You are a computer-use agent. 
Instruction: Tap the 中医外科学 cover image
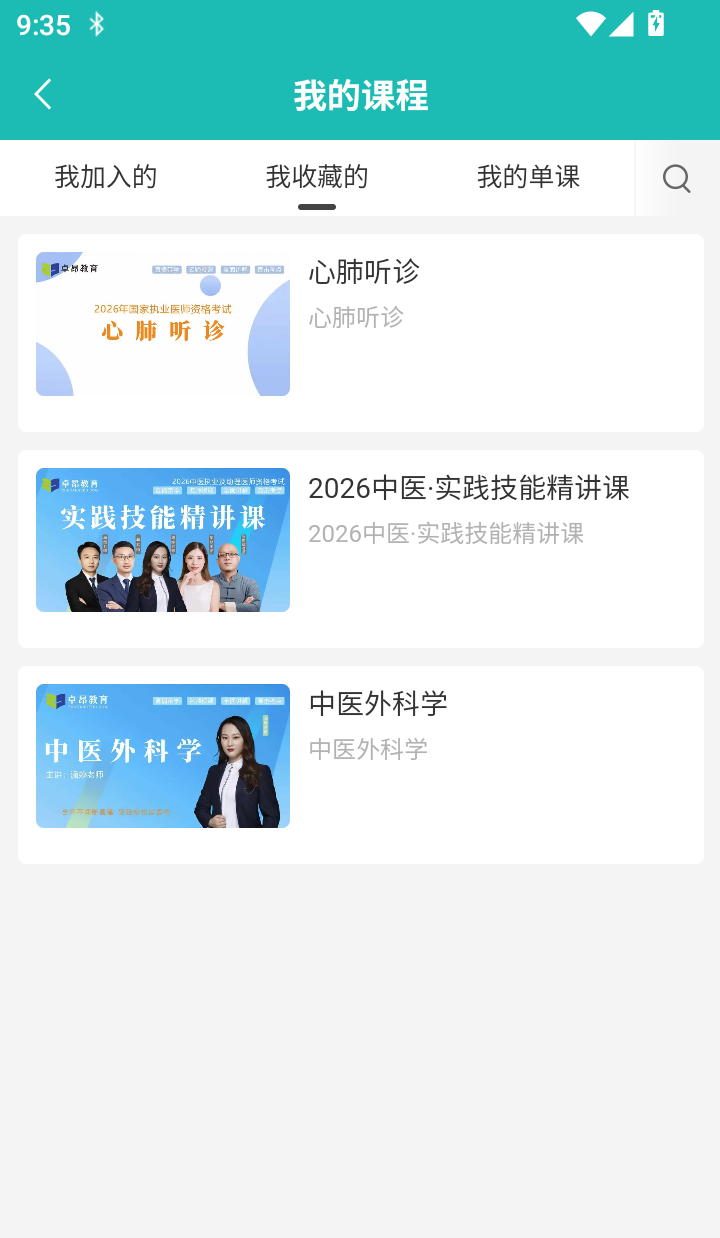162,755
